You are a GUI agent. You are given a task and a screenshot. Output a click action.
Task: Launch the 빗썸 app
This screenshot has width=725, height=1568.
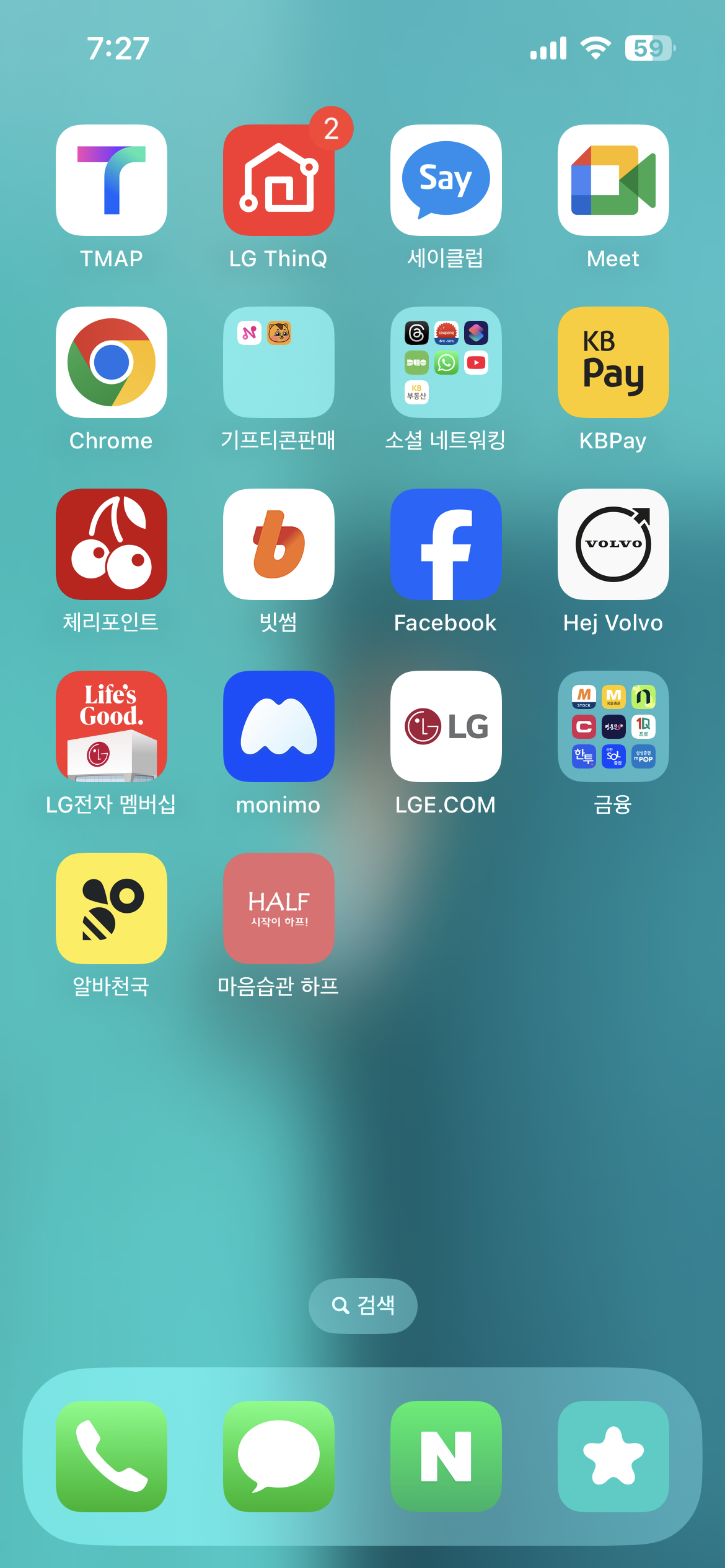pyautogui.click(x=279, y=544)
